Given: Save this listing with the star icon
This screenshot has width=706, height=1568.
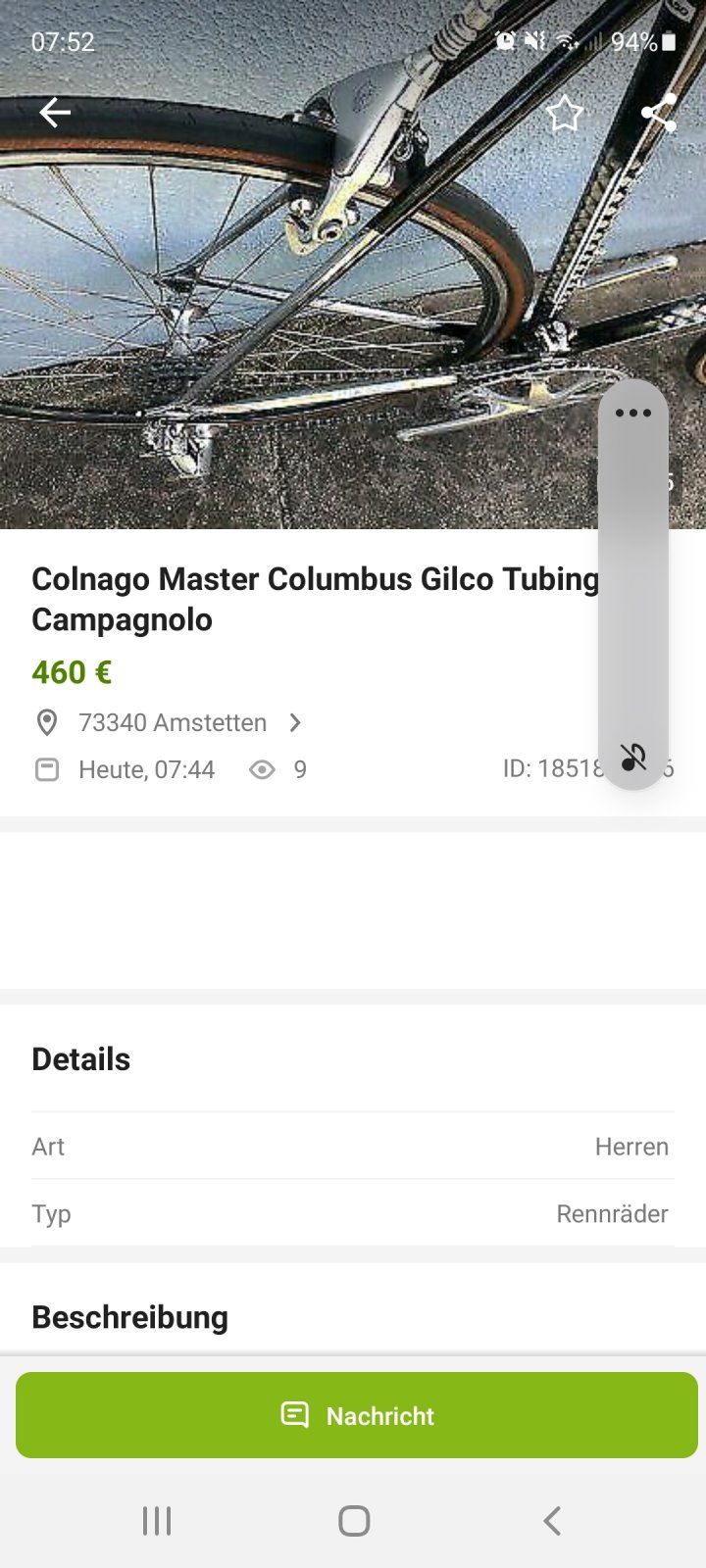Looking at the screenshot, I should (565, 114).
